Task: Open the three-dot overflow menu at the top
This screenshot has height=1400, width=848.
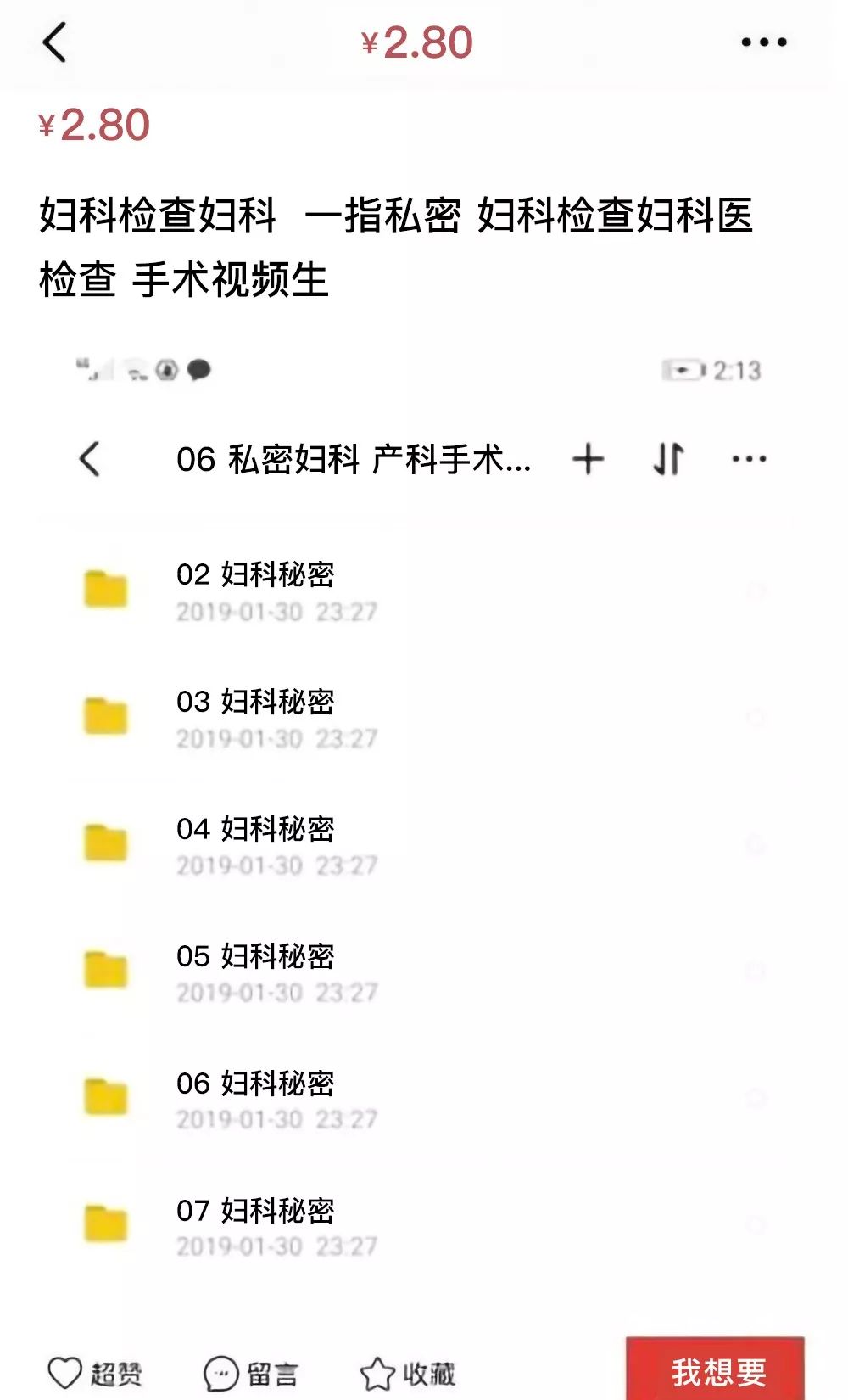Action: 763,42
